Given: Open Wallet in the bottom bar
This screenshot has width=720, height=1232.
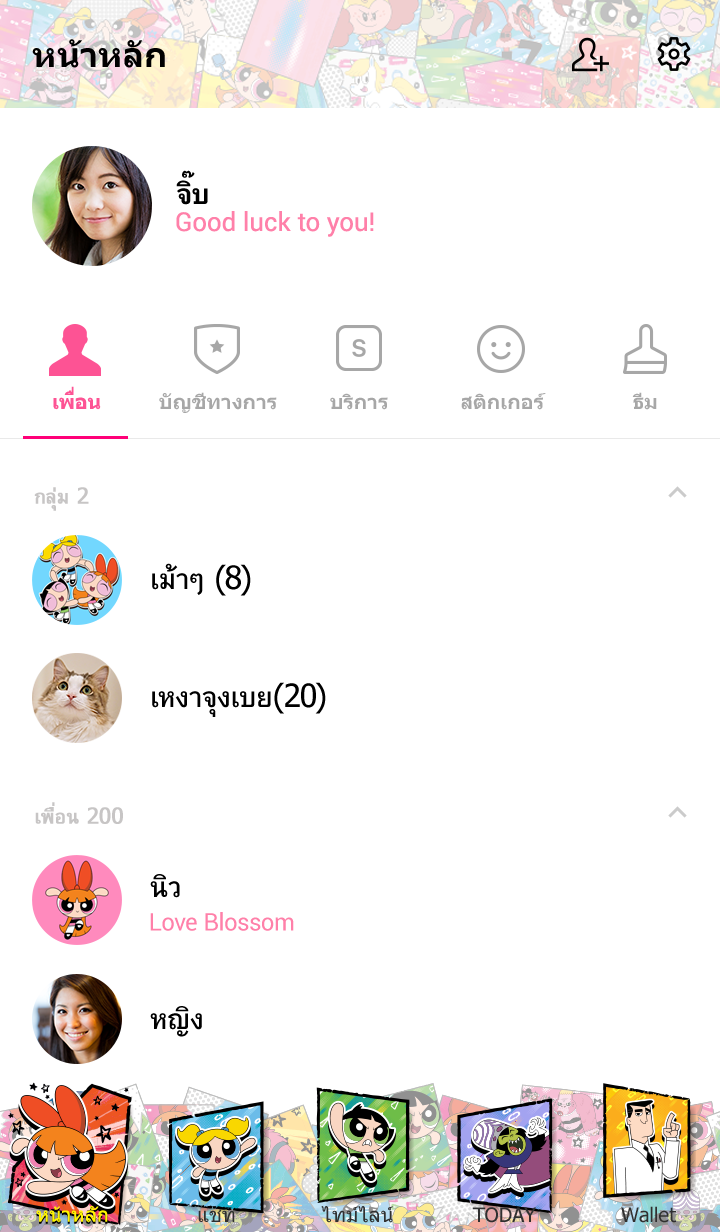Looking at the screenshot, I should (x=647, y=1160).
